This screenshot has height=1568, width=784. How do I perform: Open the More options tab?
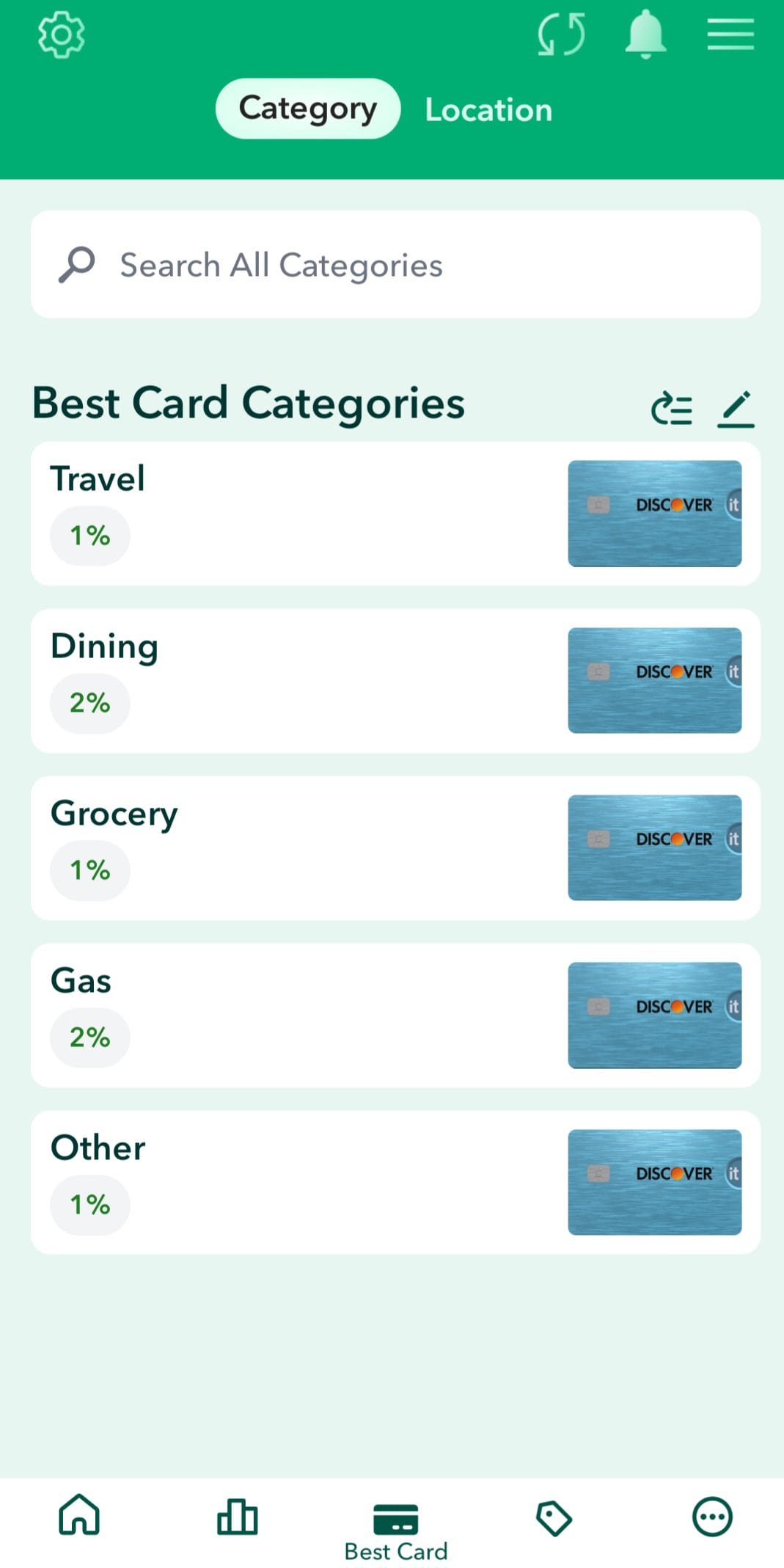pyautogui.click(x=712, y=1517)
